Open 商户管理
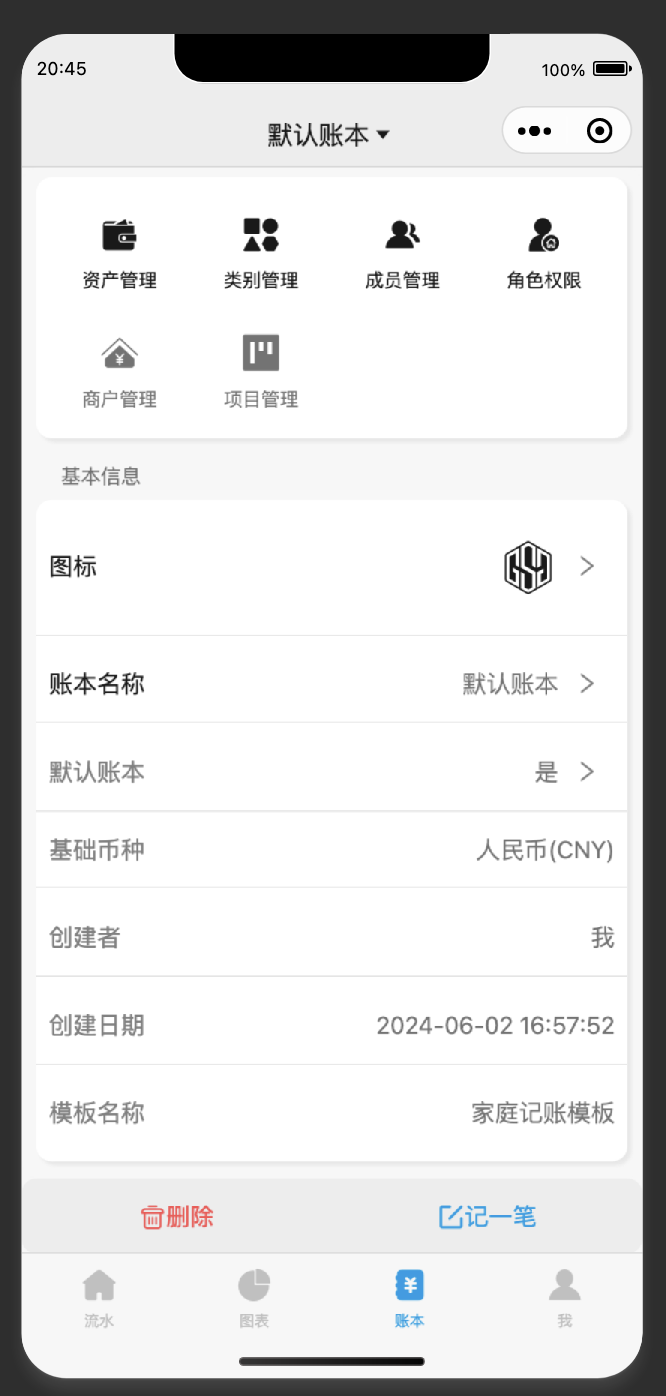 point(119,372)
